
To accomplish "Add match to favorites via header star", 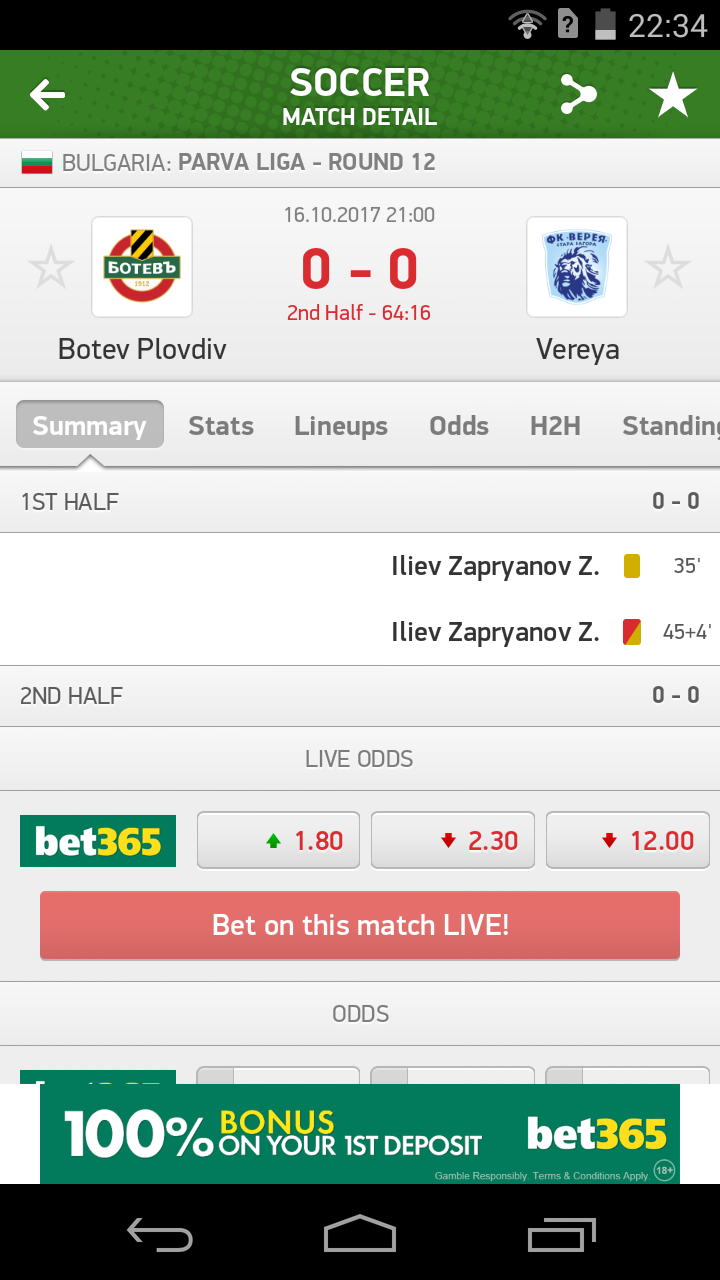I will pyautogui.click(x=673, y=95).
